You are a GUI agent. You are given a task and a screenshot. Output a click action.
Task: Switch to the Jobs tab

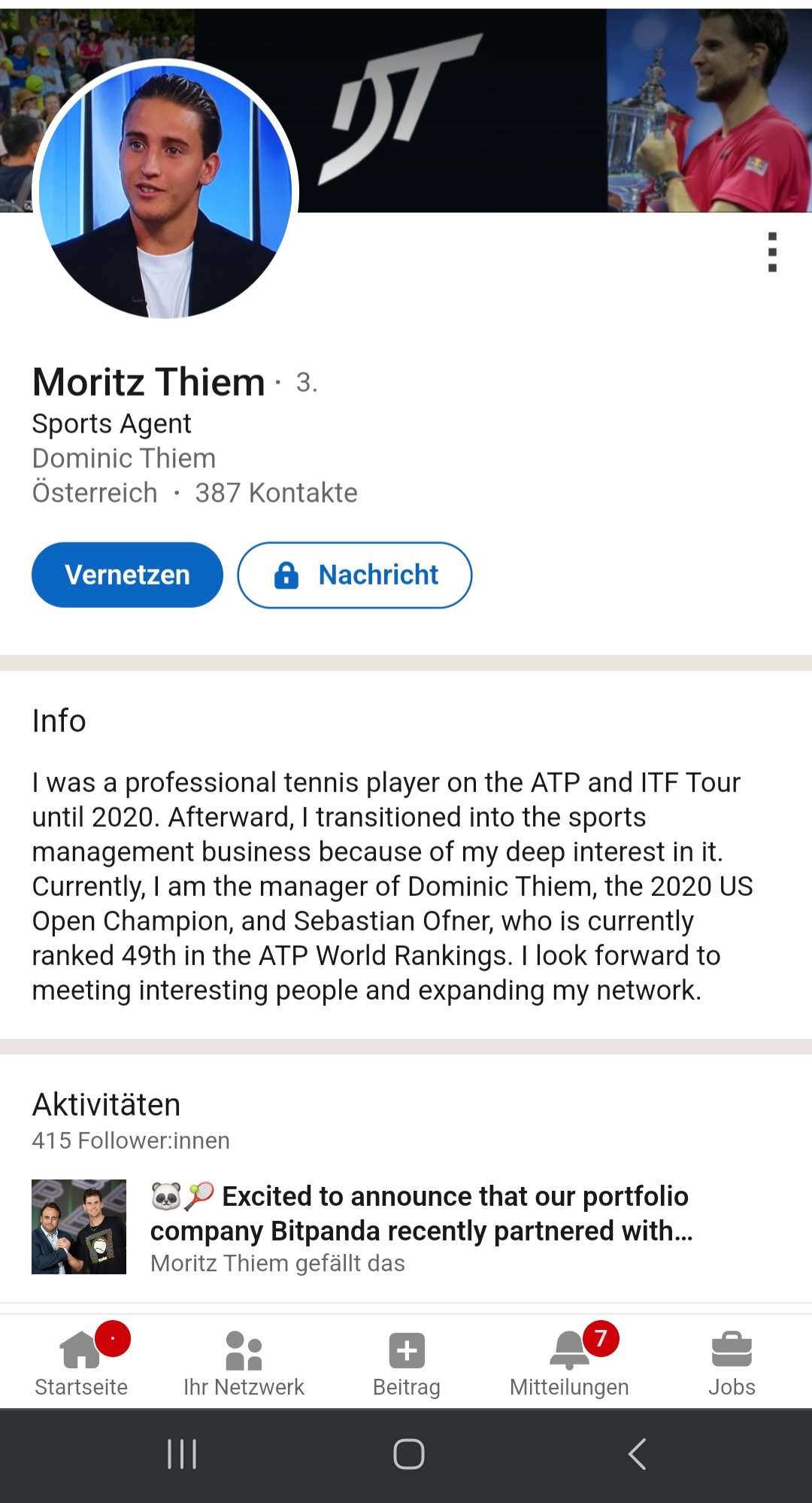(732, 1363)
